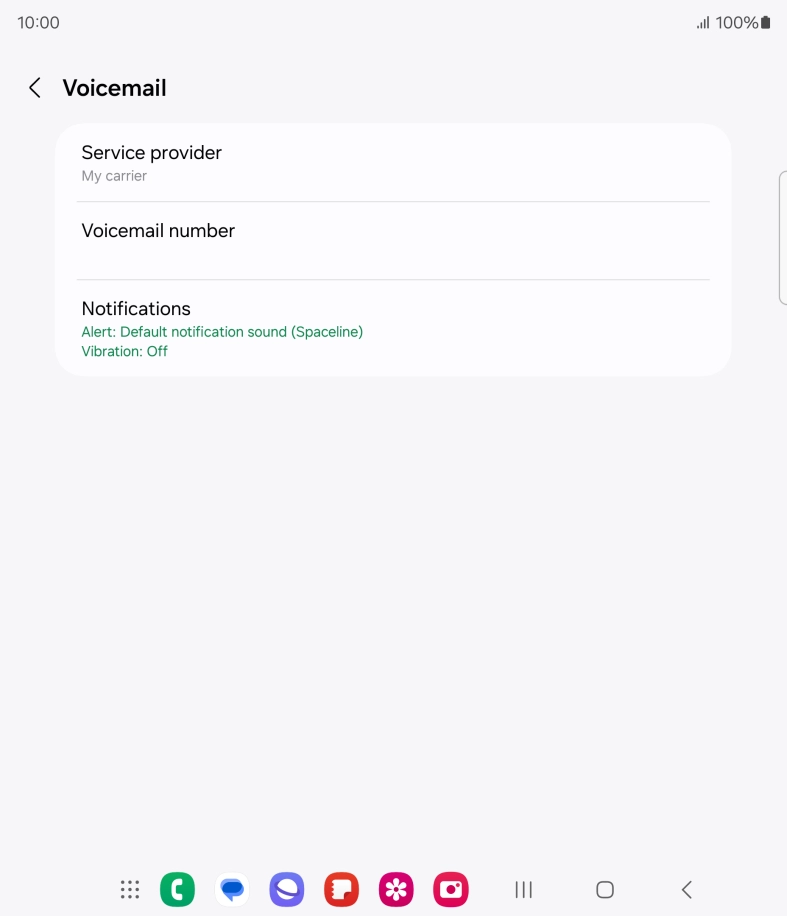Launch the Phone app from taskbar
Image resolution: width=787 pixels, height=916 pixels.
pos(177,889)
